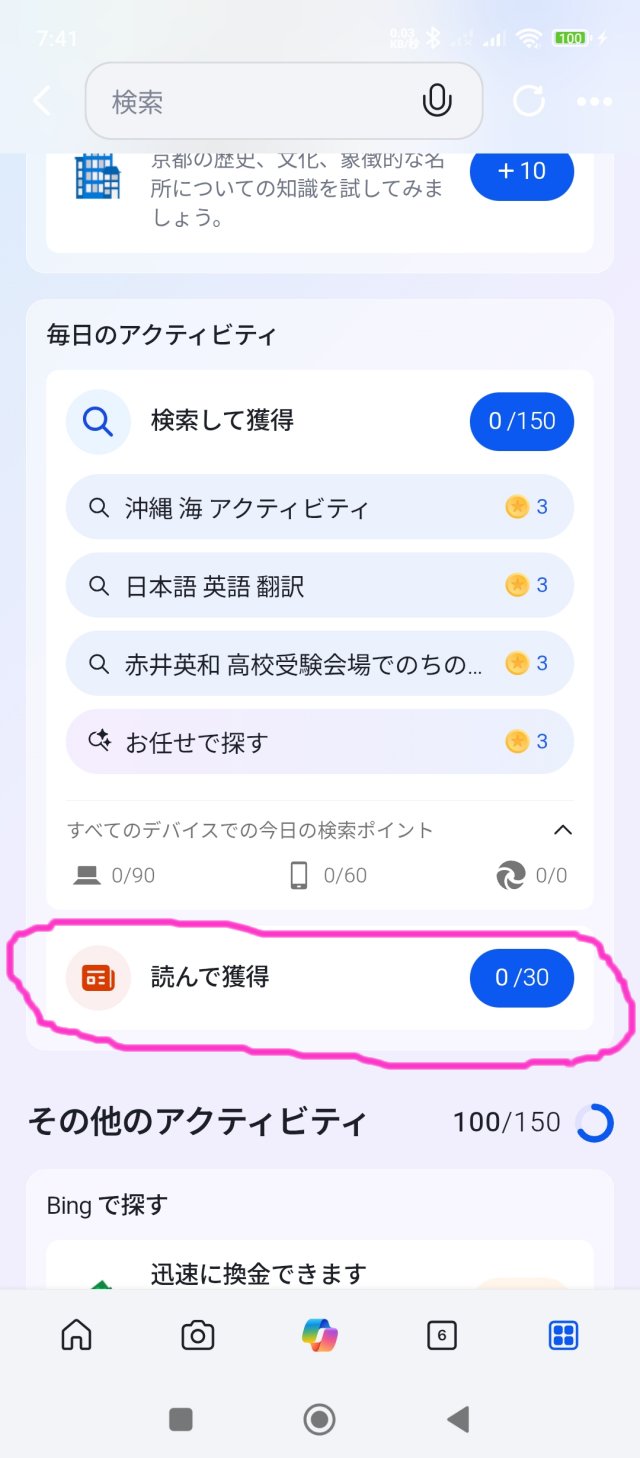Claim the +10 quiz points button

point(521,171)
